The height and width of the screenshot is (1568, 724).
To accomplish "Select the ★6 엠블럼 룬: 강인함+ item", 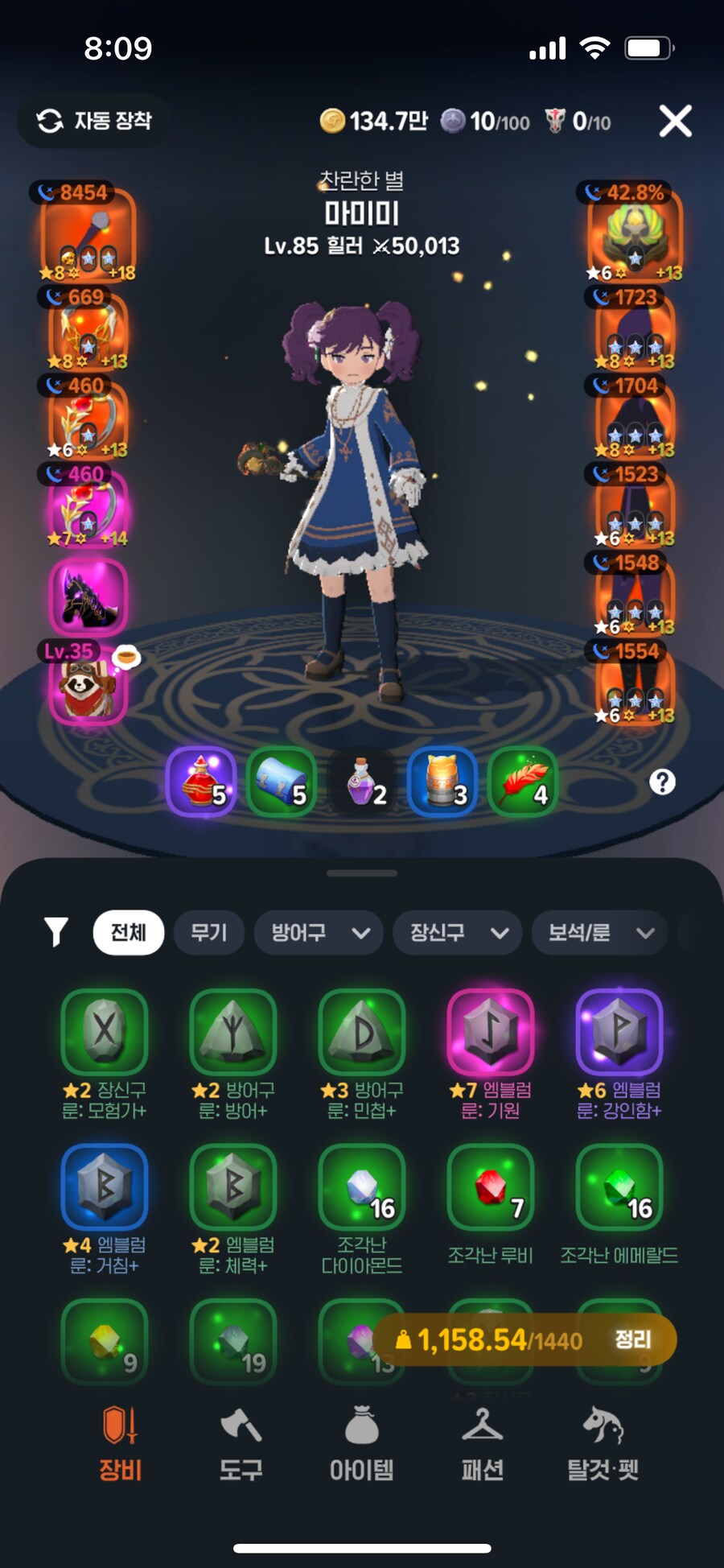I will [x=619, y=1033].
